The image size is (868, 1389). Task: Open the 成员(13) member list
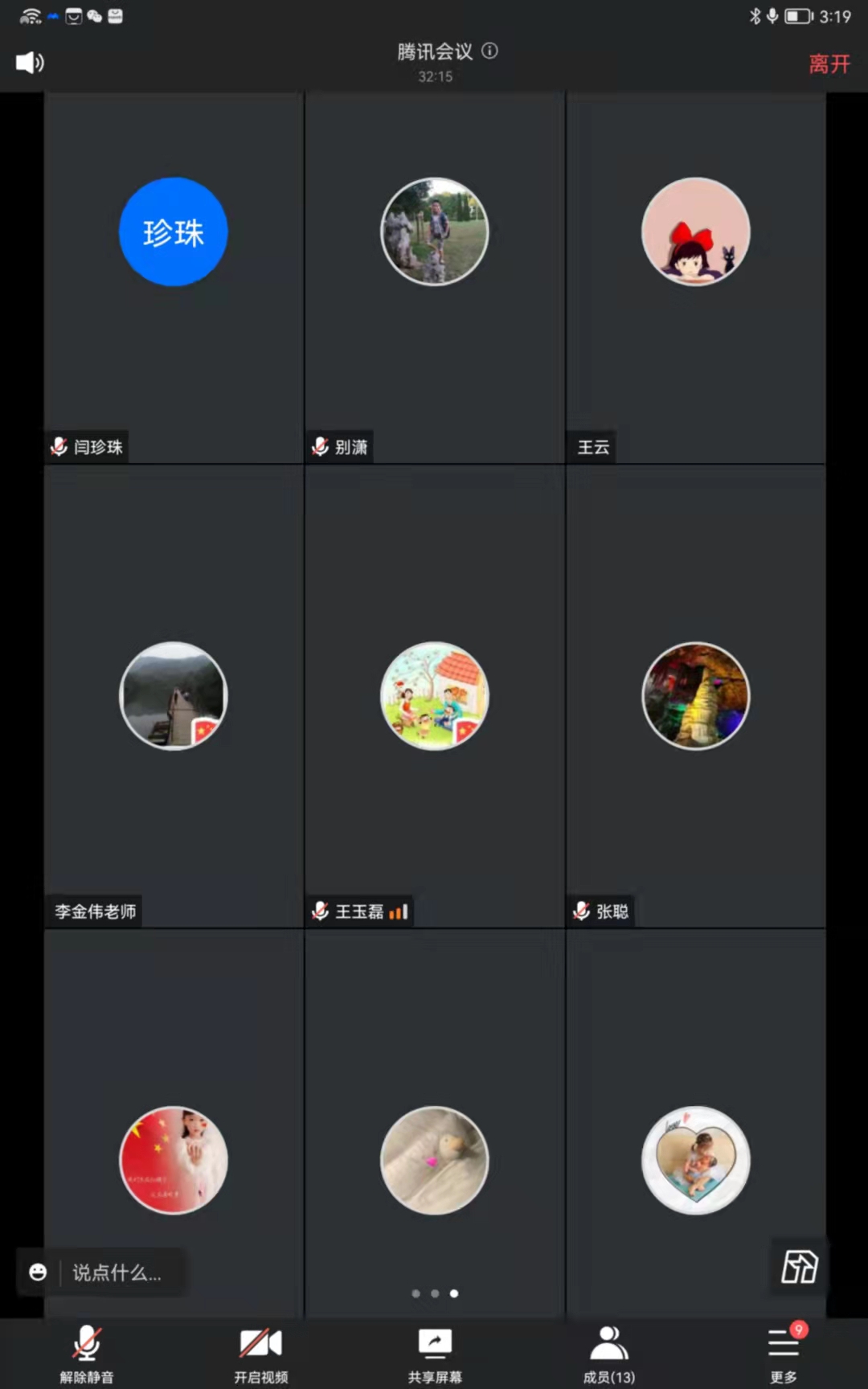[608, 1354]
